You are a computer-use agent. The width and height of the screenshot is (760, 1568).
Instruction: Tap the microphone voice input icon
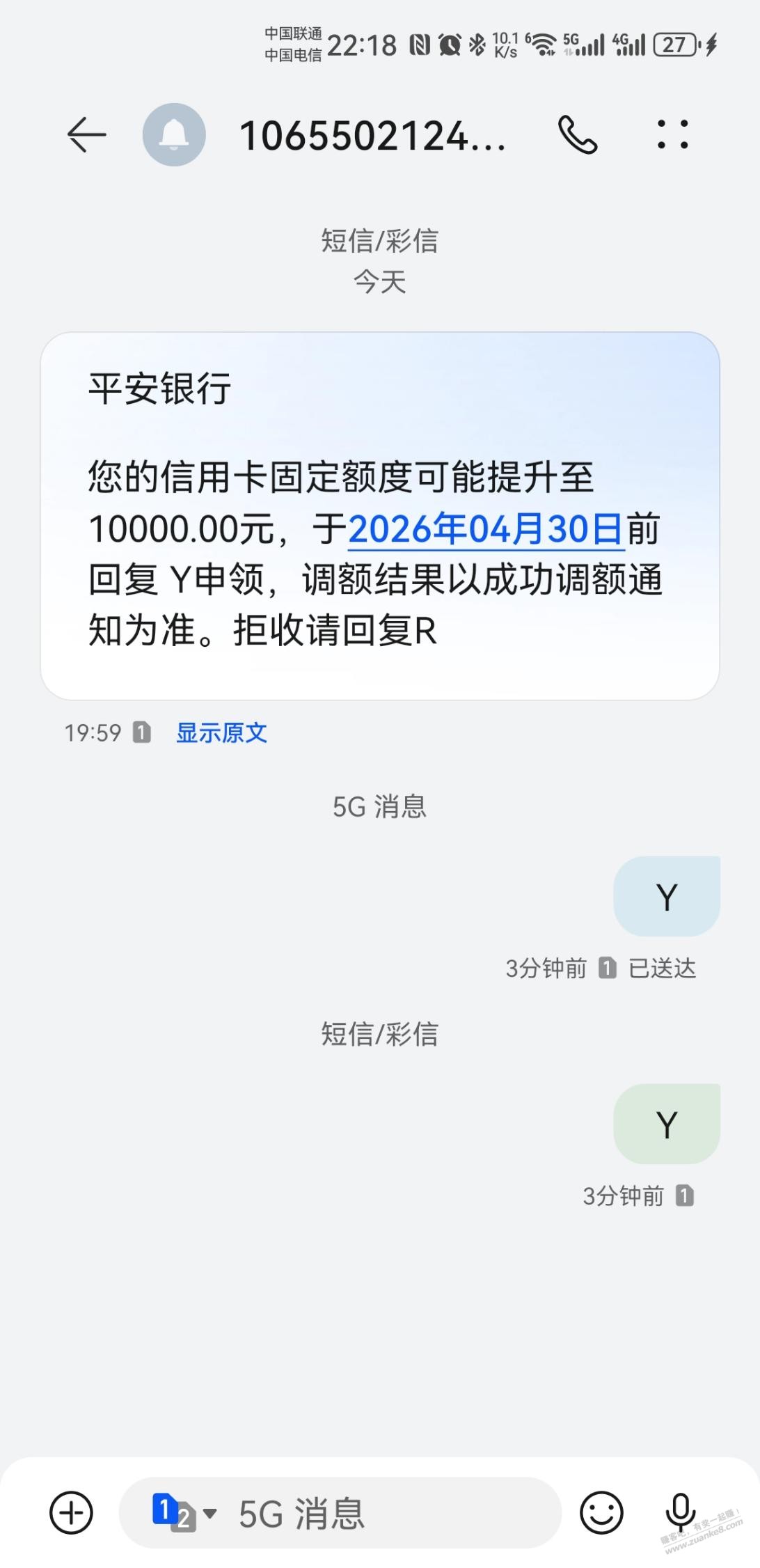tap(680, 1512)
